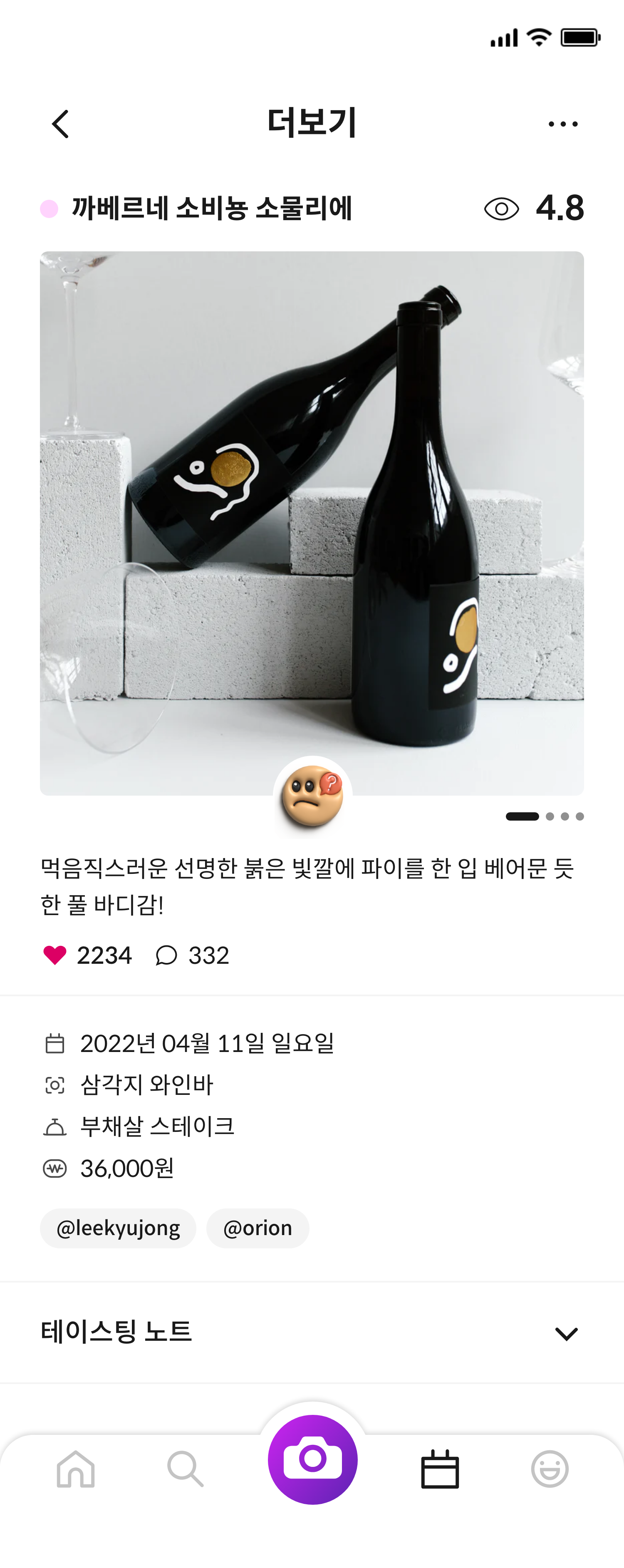Switch to the calendar tab
The width and height of the screenshot is (624, 1568).
click(440, 1469)
